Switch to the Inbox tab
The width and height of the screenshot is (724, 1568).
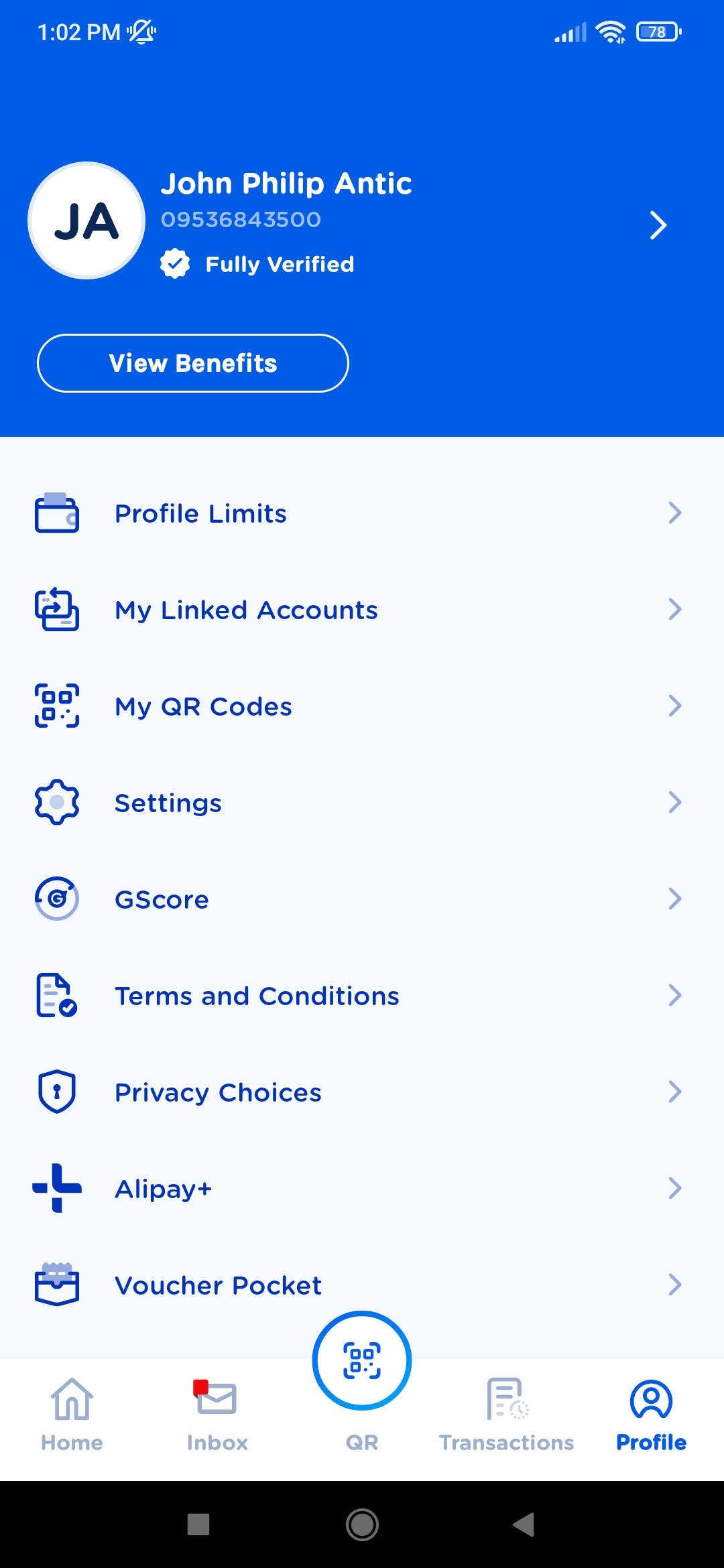[217, 1414]
